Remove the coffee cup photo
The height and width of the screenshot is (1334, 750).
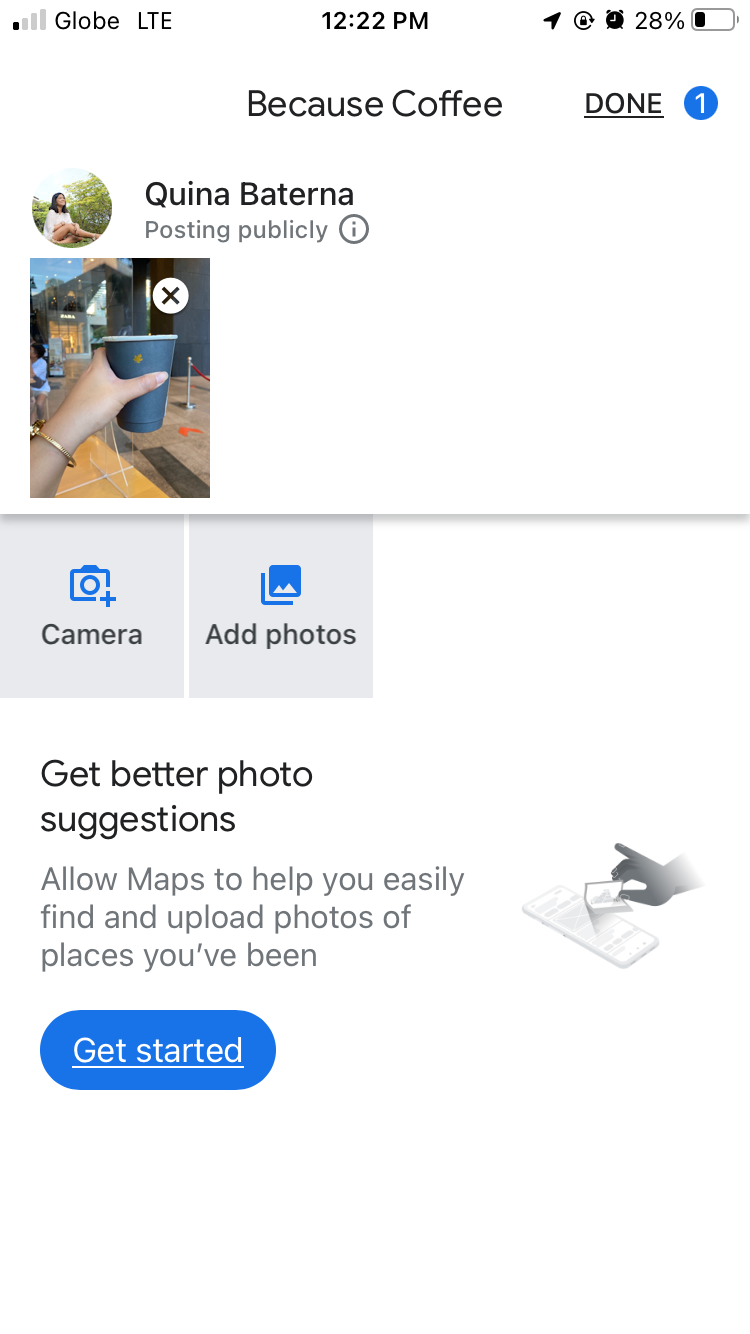[170, 295]
